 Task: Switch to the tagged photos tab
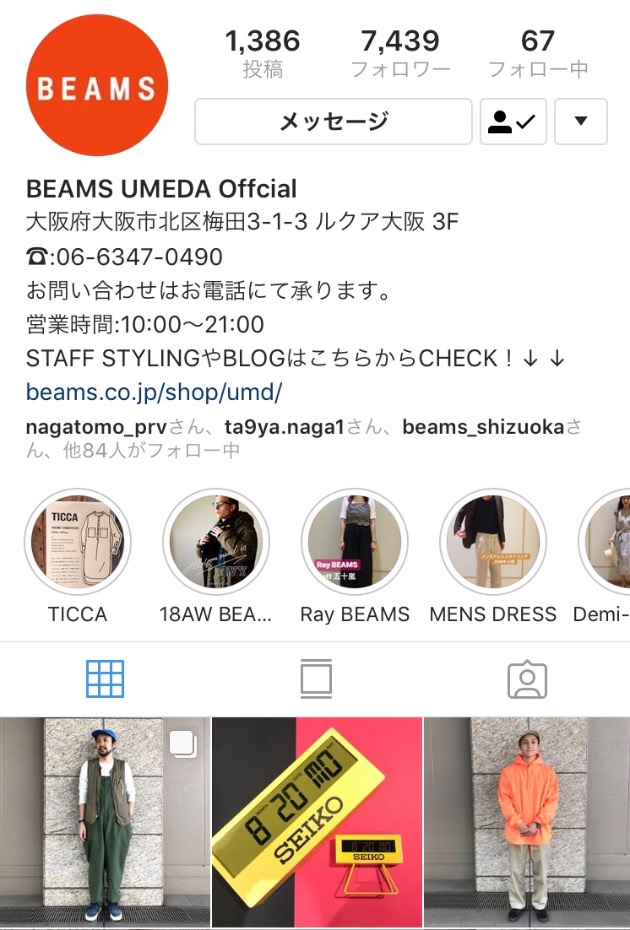[x=527, y=679]
